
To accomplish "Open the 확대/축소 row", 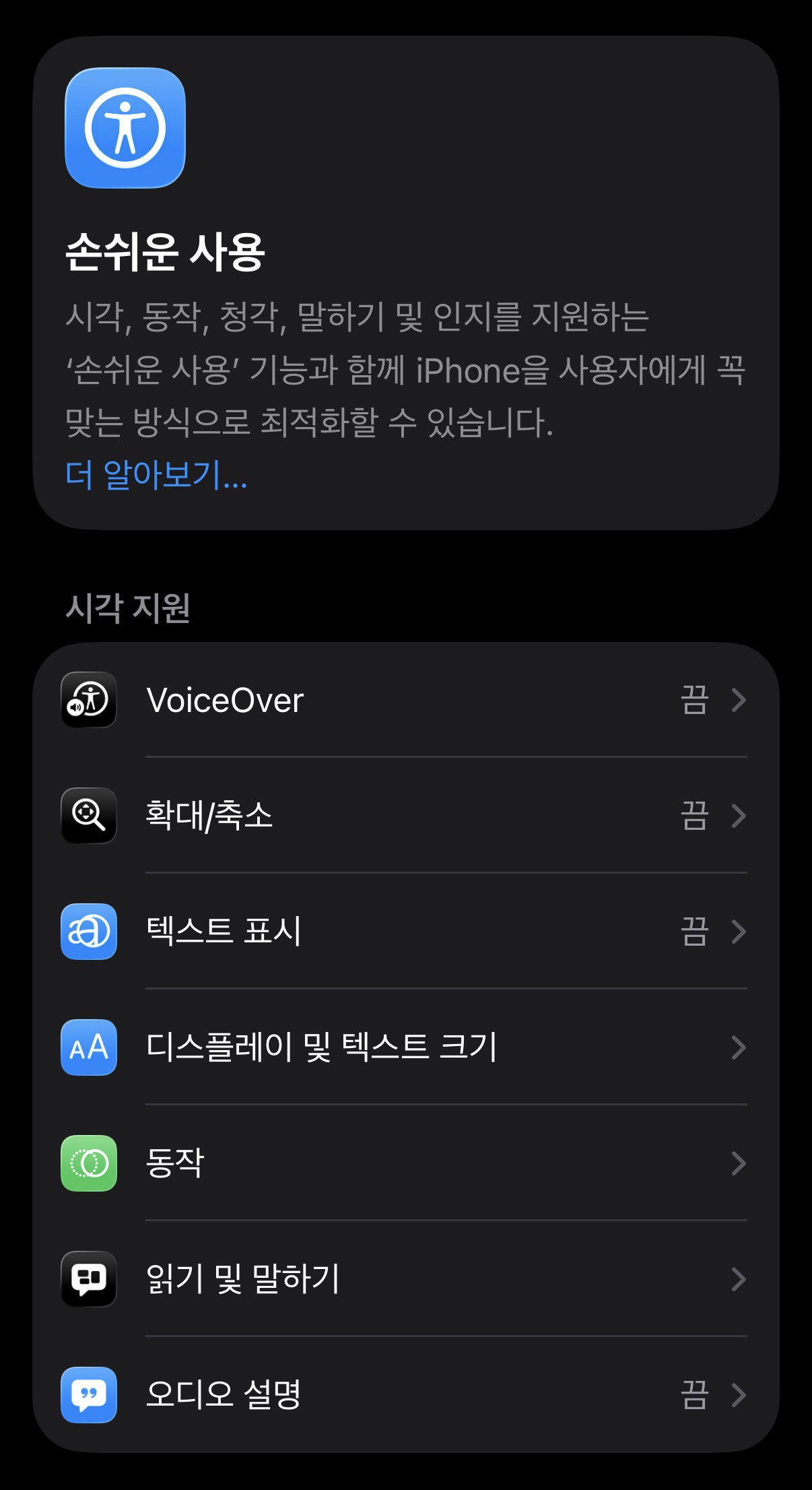I will pos(406,816).
